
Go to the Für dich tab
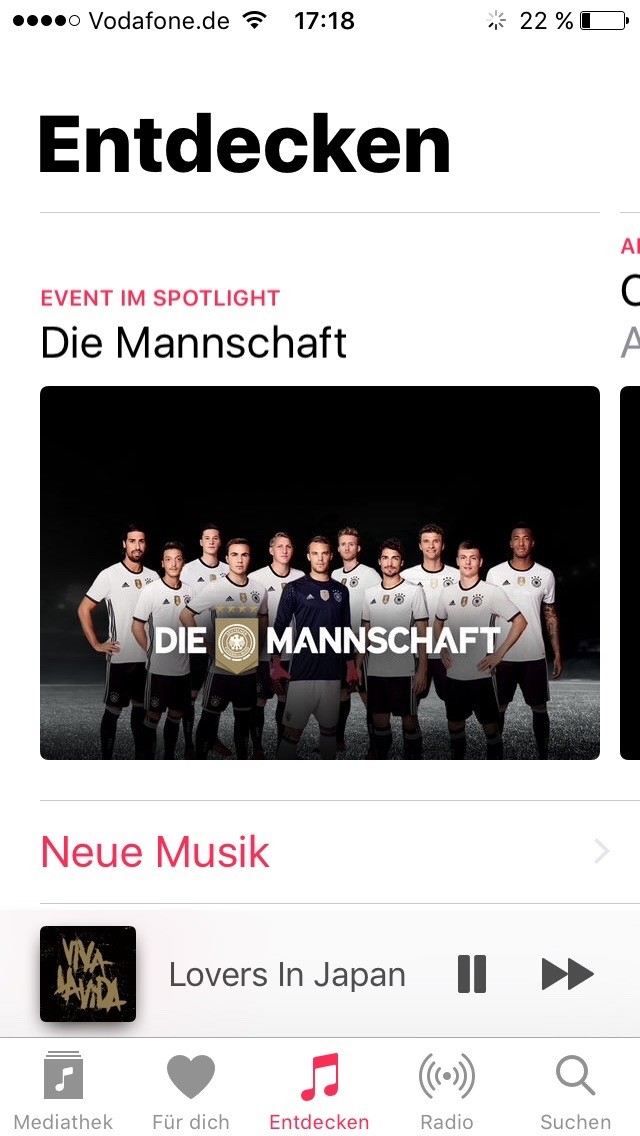pyautogui.click(x=190, y=1090)
